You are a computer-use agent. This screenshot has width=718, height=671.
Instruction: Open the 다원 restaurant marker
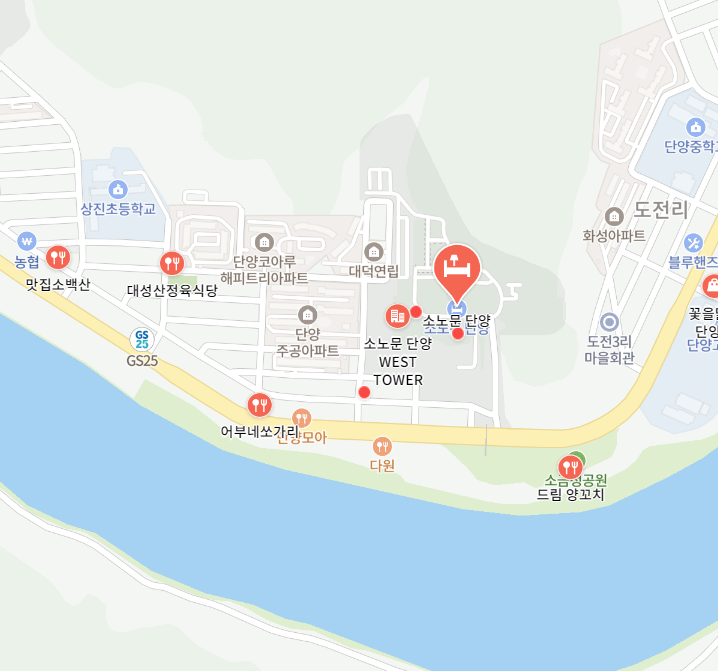coord(381,446)
